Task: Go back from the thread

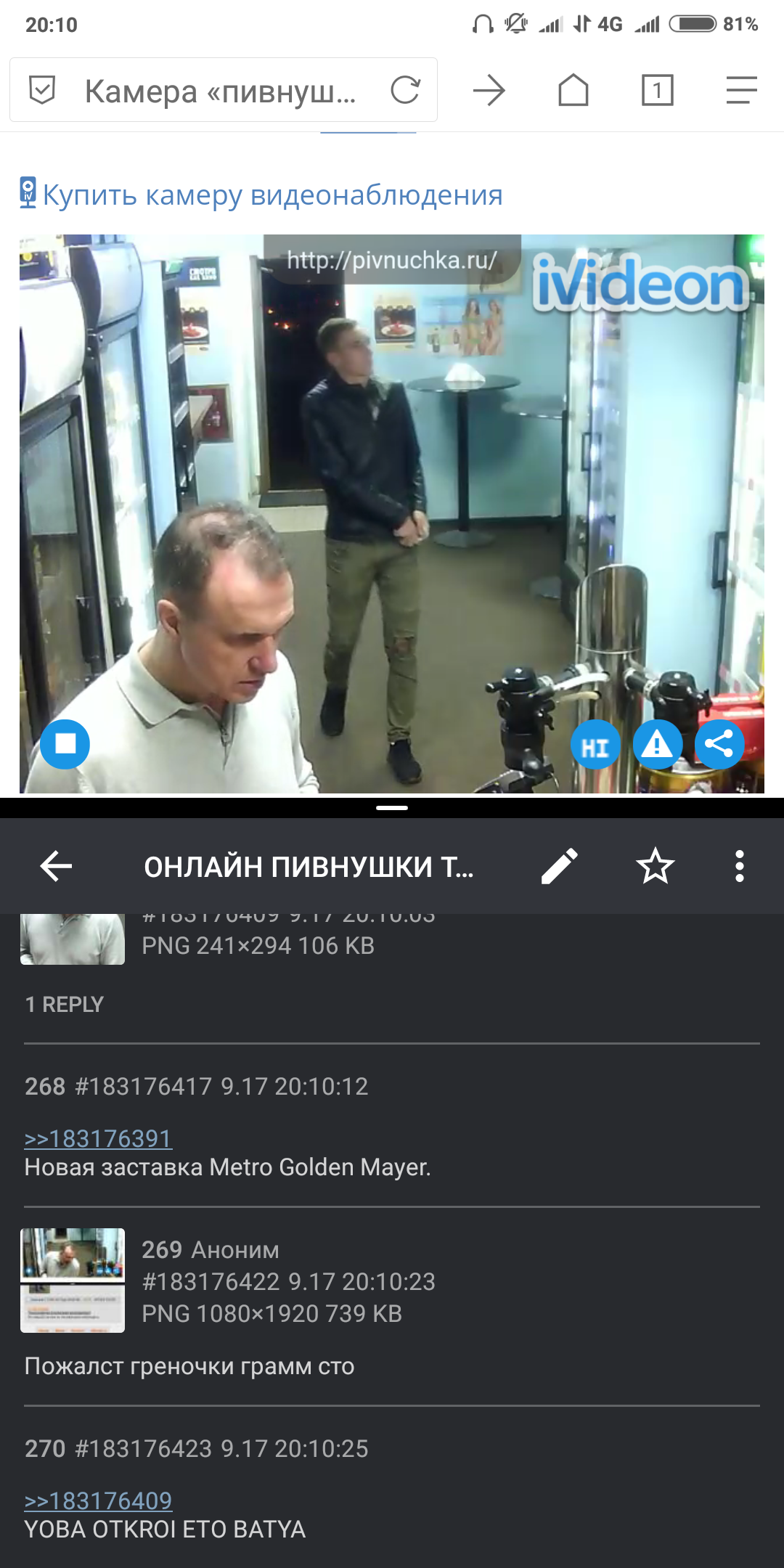Action: pyautogui.click(x=56, y=866)
